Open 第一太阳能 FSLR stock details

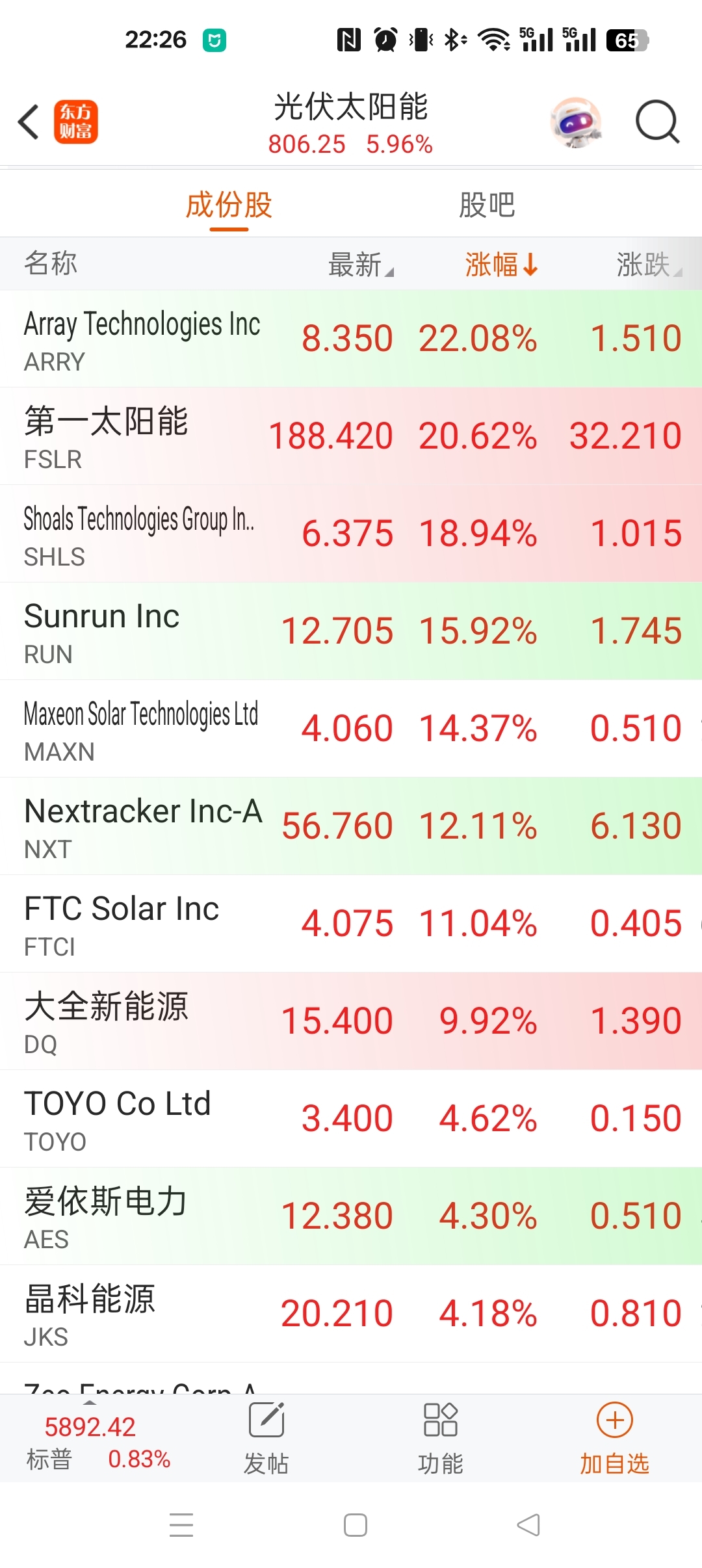point(351,436)
